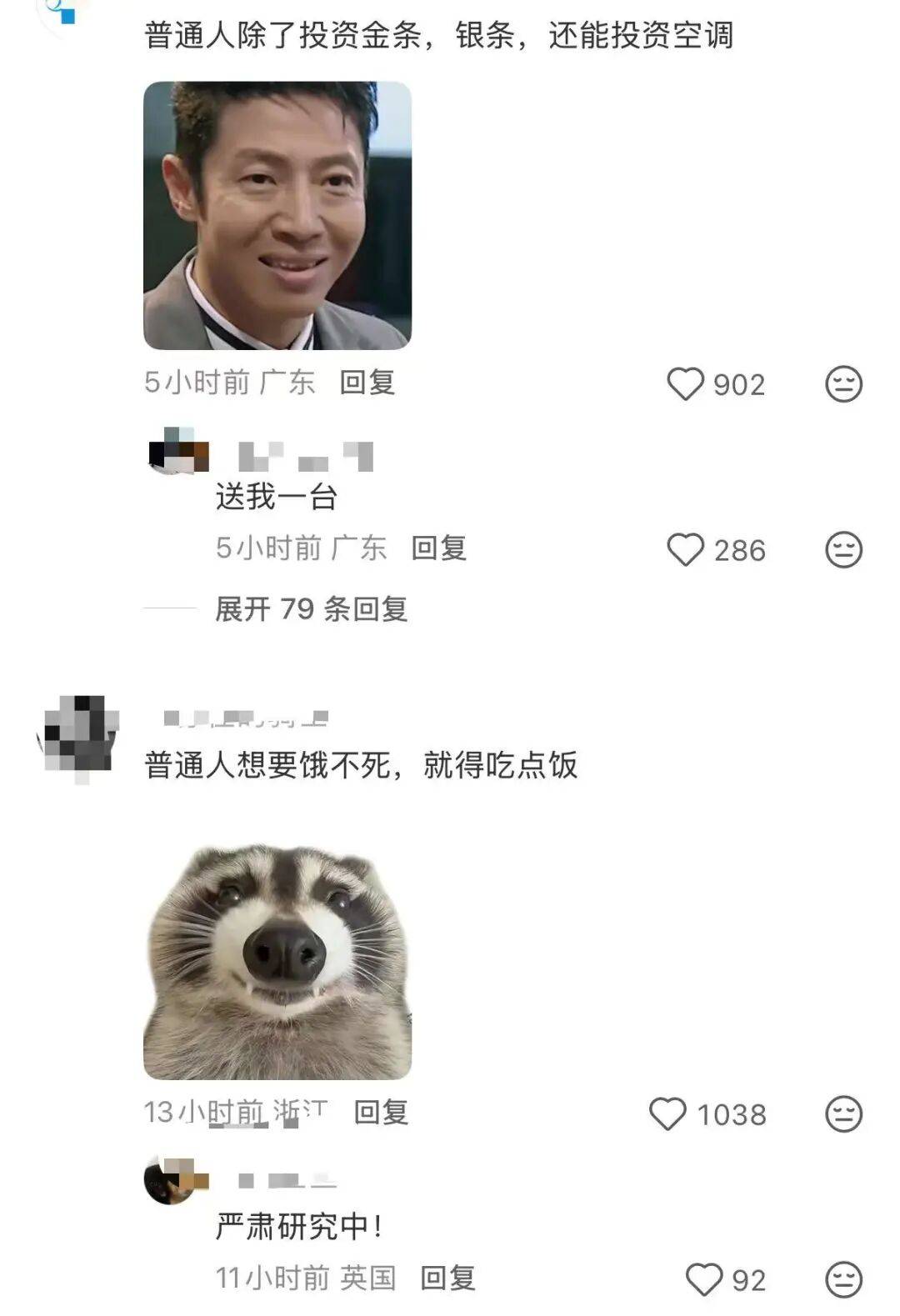
Task: Reply to the '送我一台' comment
Action: point(440,548)
